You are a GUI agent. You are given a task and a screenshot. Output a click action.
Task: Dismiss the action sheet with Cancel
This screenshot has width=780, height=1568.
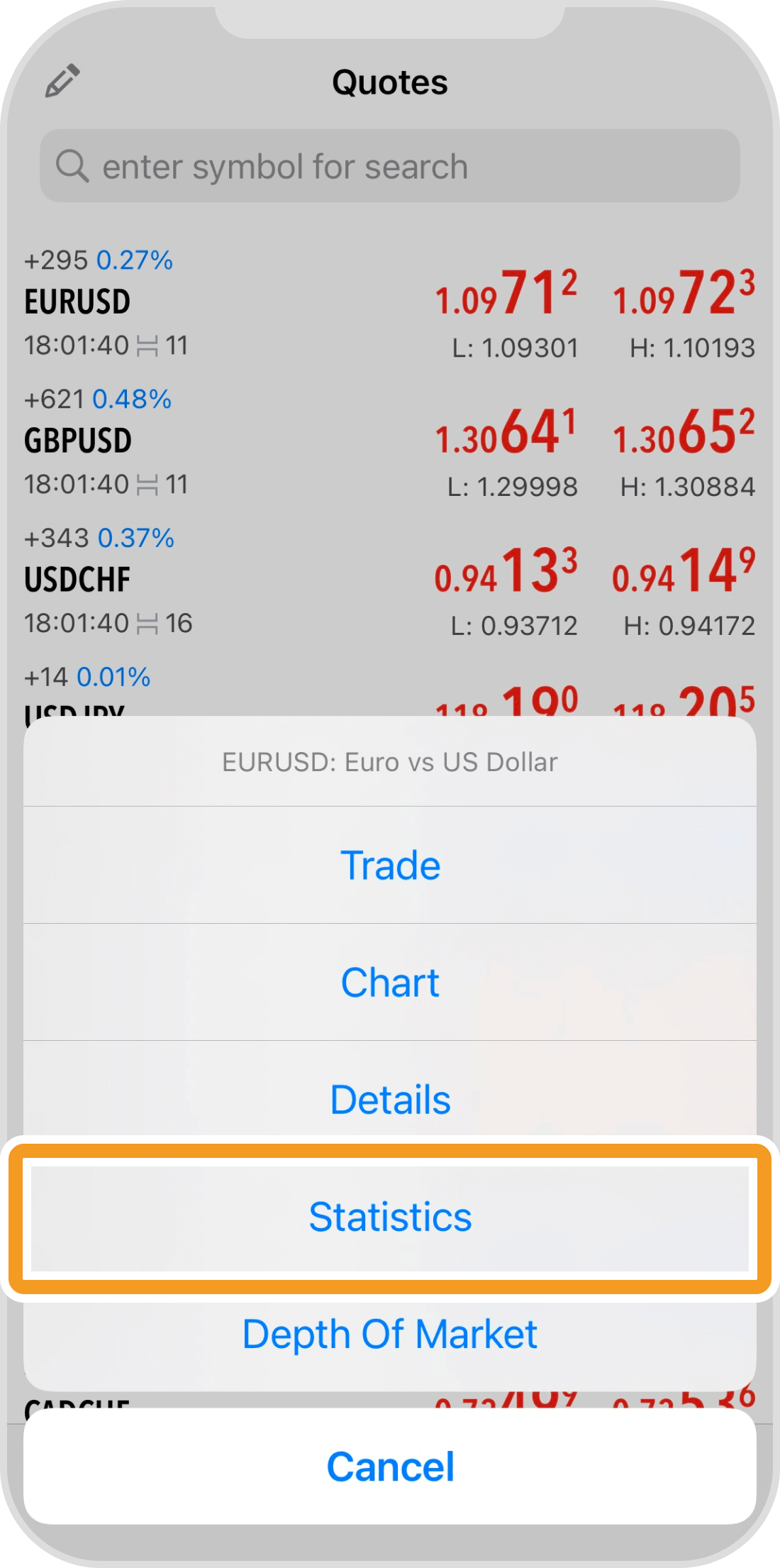click(390, 1467)
